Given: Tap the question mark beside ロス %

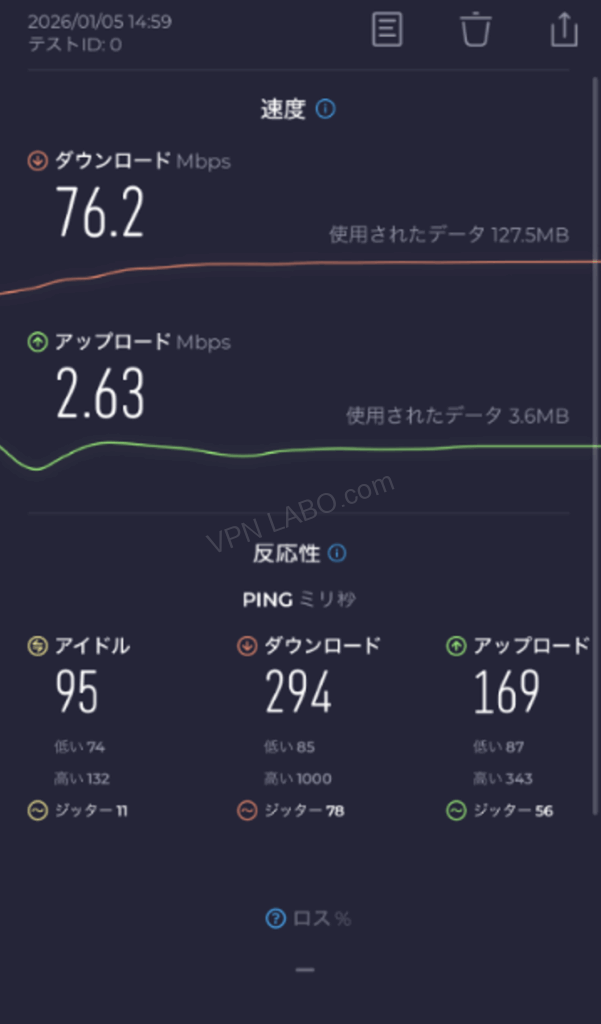Looking at the screenshot, I should pos(275,918).
